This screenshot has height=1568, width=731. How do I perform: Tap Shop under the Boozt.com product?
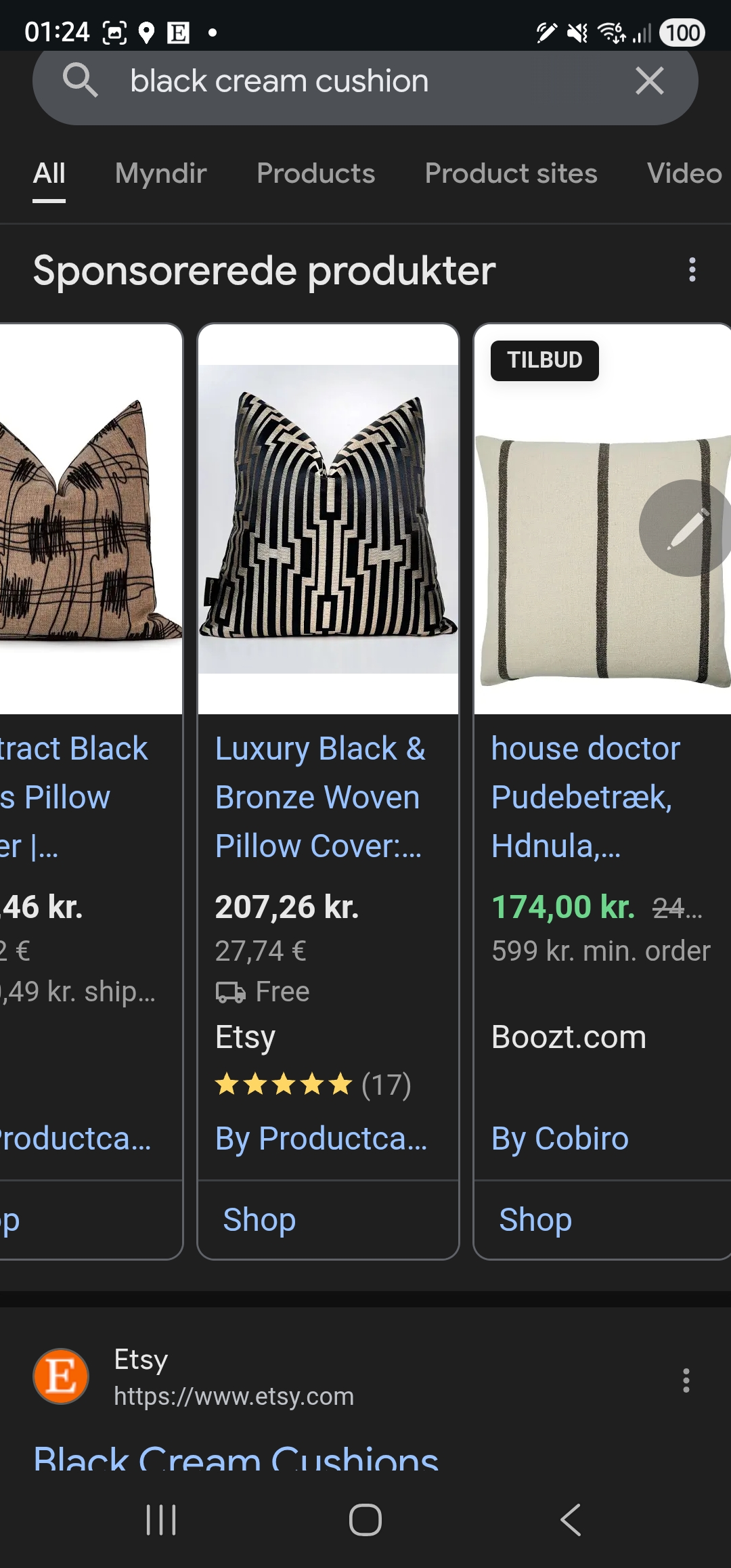[x=535, y=1219]
